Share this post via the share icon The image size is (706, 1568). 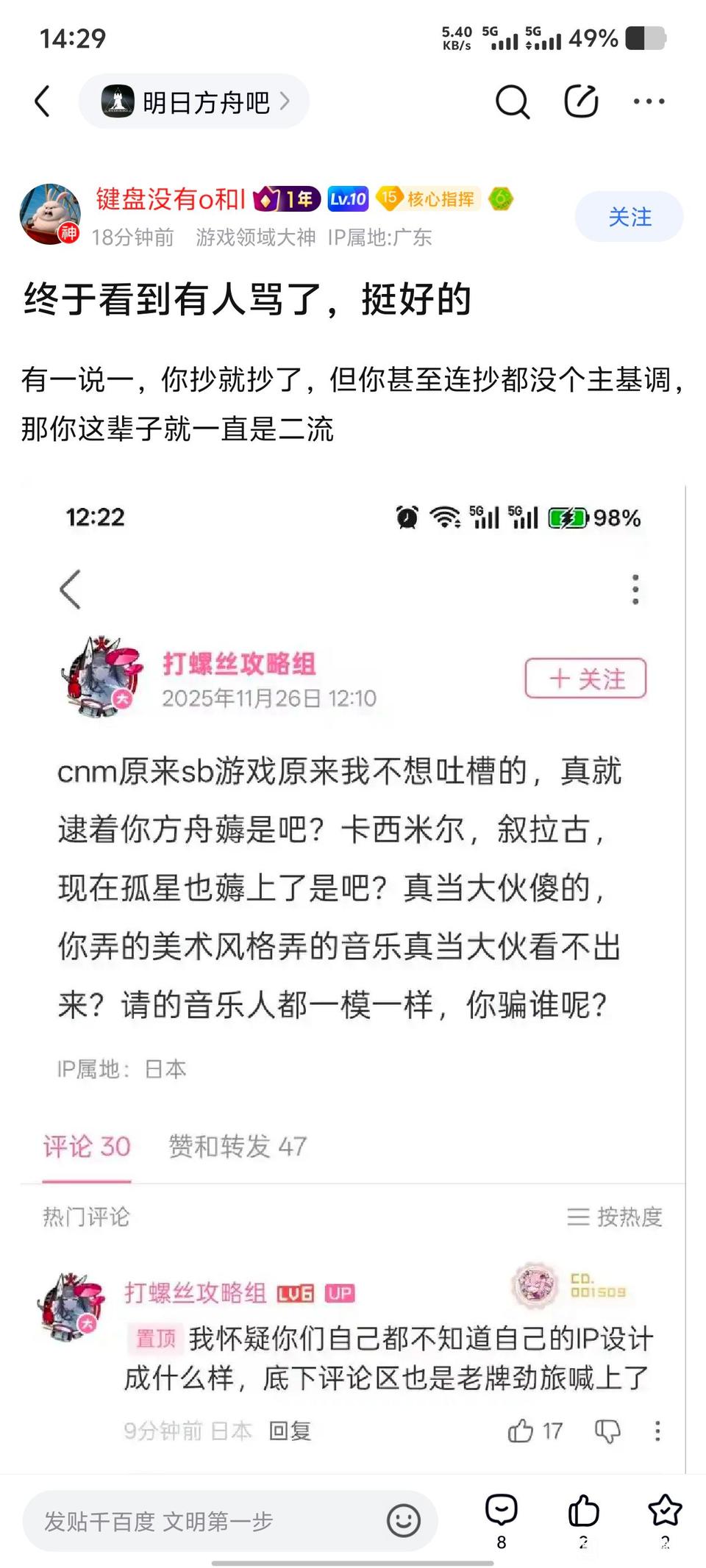(x=581, y=101)
